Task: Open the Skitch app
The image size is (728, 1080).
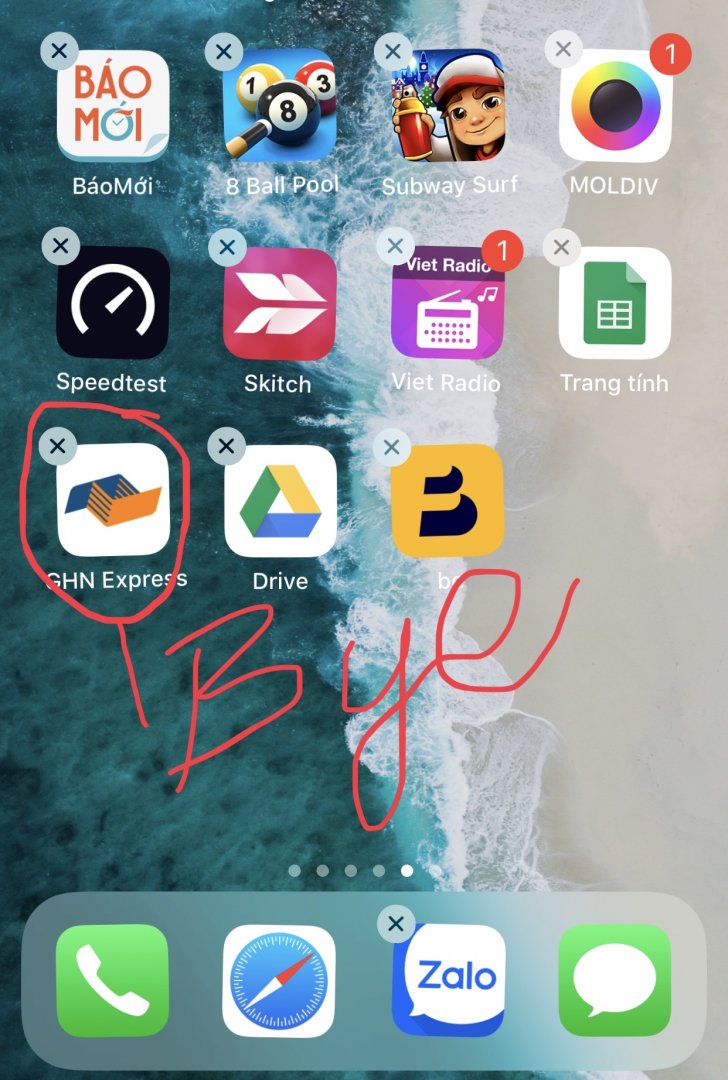Action: pos(279,303)
